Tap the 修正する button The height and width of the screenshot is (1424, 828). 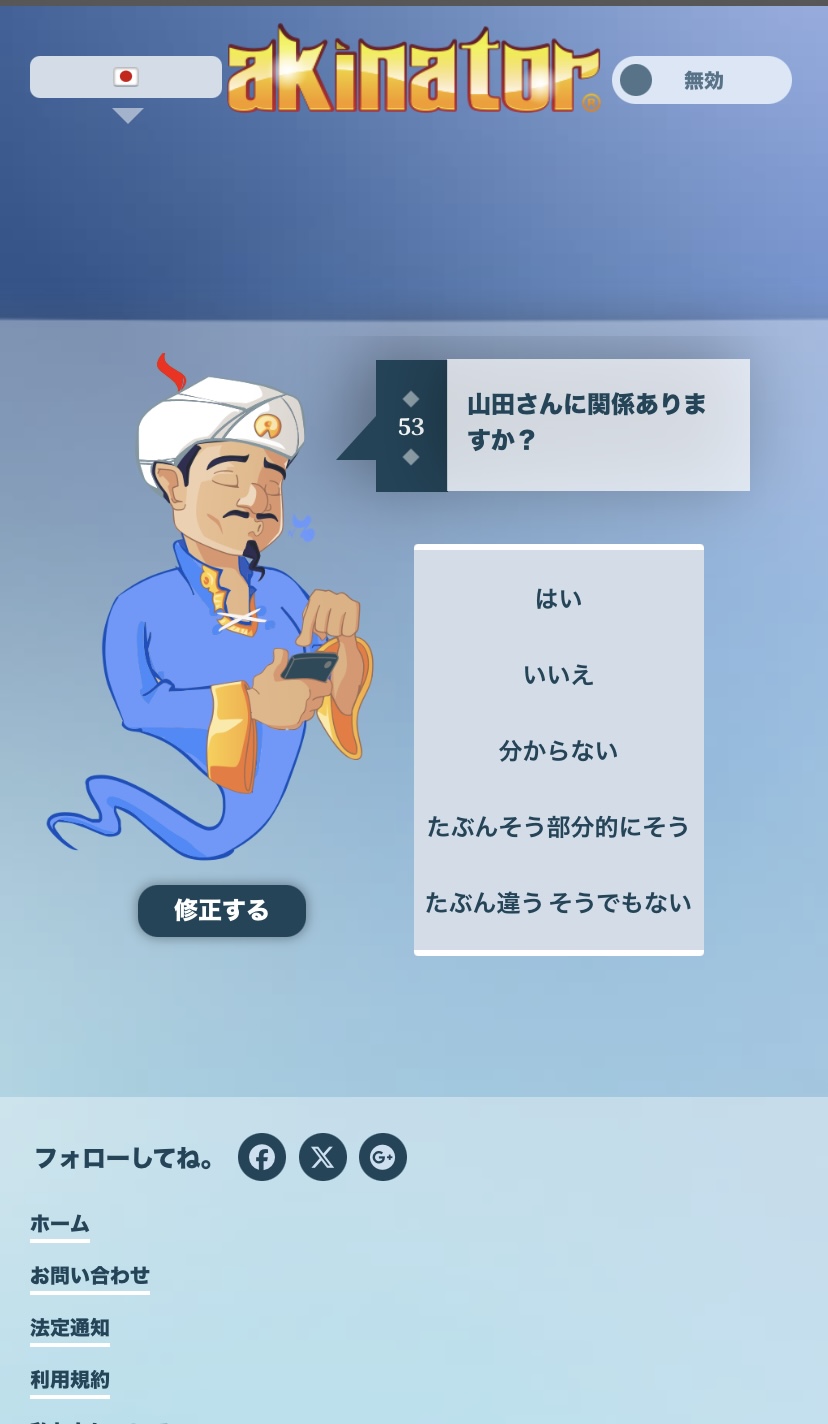coord(222,911)
